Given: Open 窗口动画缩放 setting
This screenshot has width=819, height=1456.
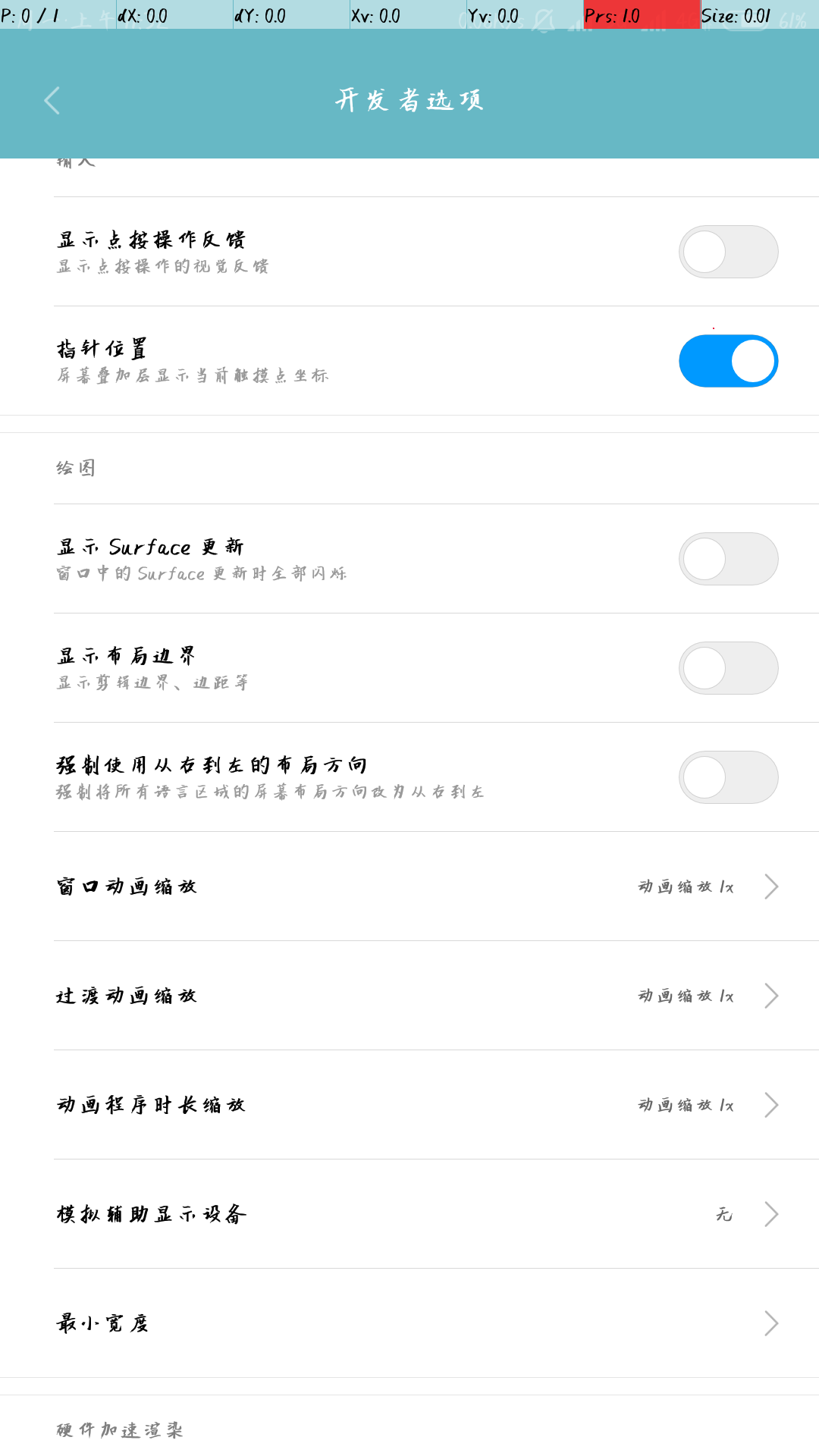Looking at the screenshot, I should [409, 886].
